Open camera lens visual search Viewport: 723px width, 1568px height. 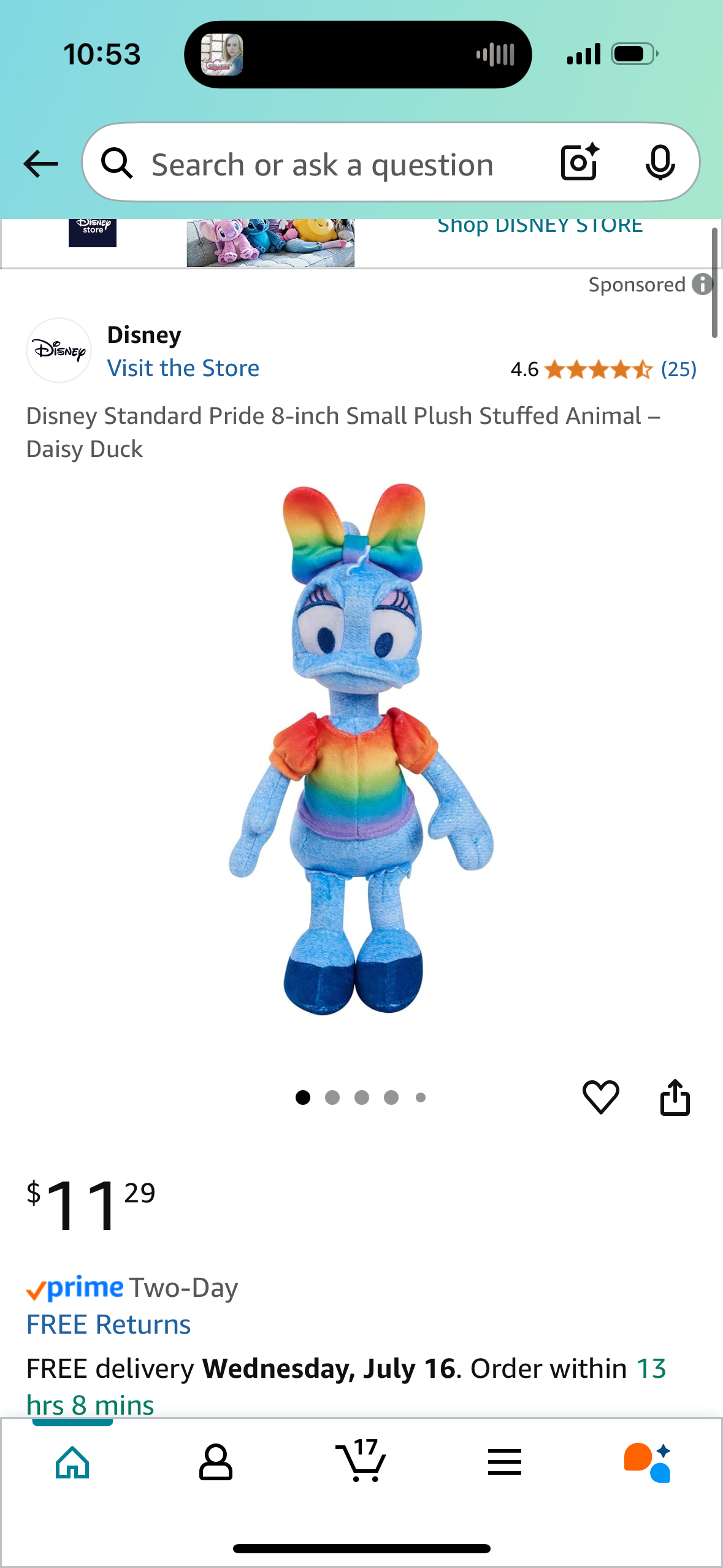point(580,163)
